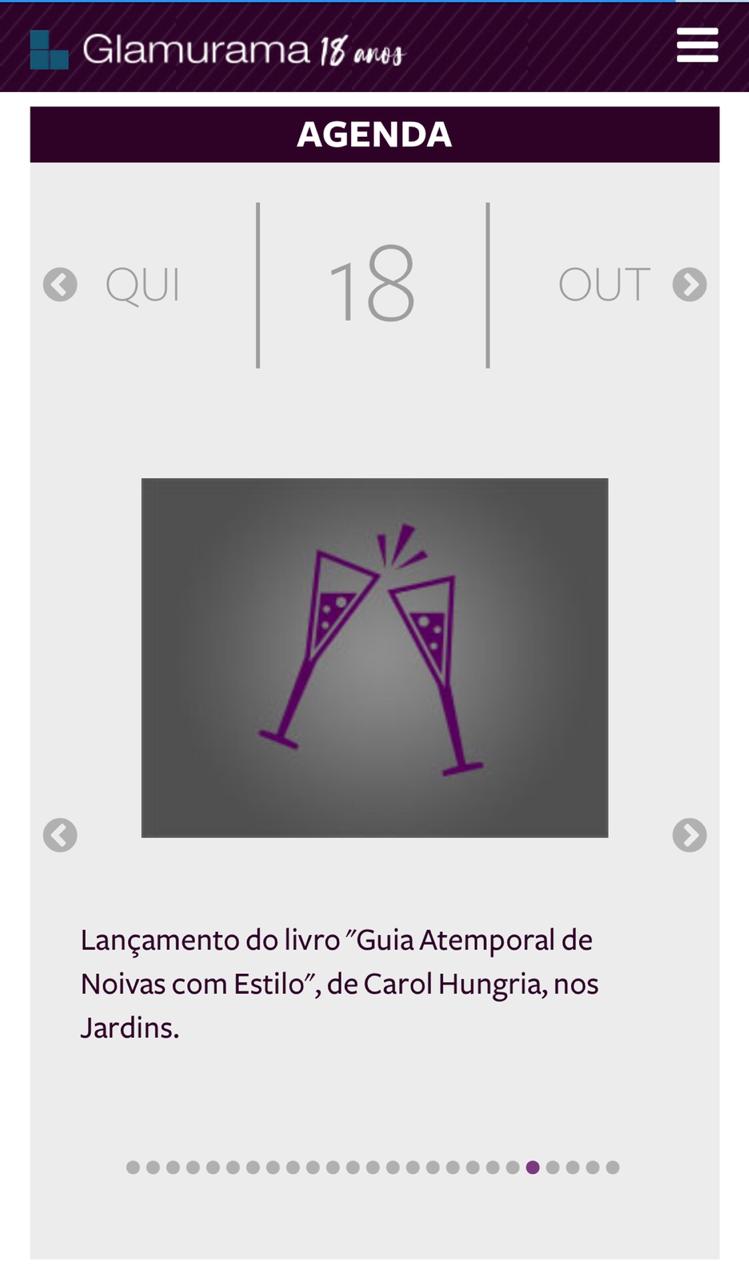
Task: Jump to the last carousel dot
Action: pos(613,1167)
